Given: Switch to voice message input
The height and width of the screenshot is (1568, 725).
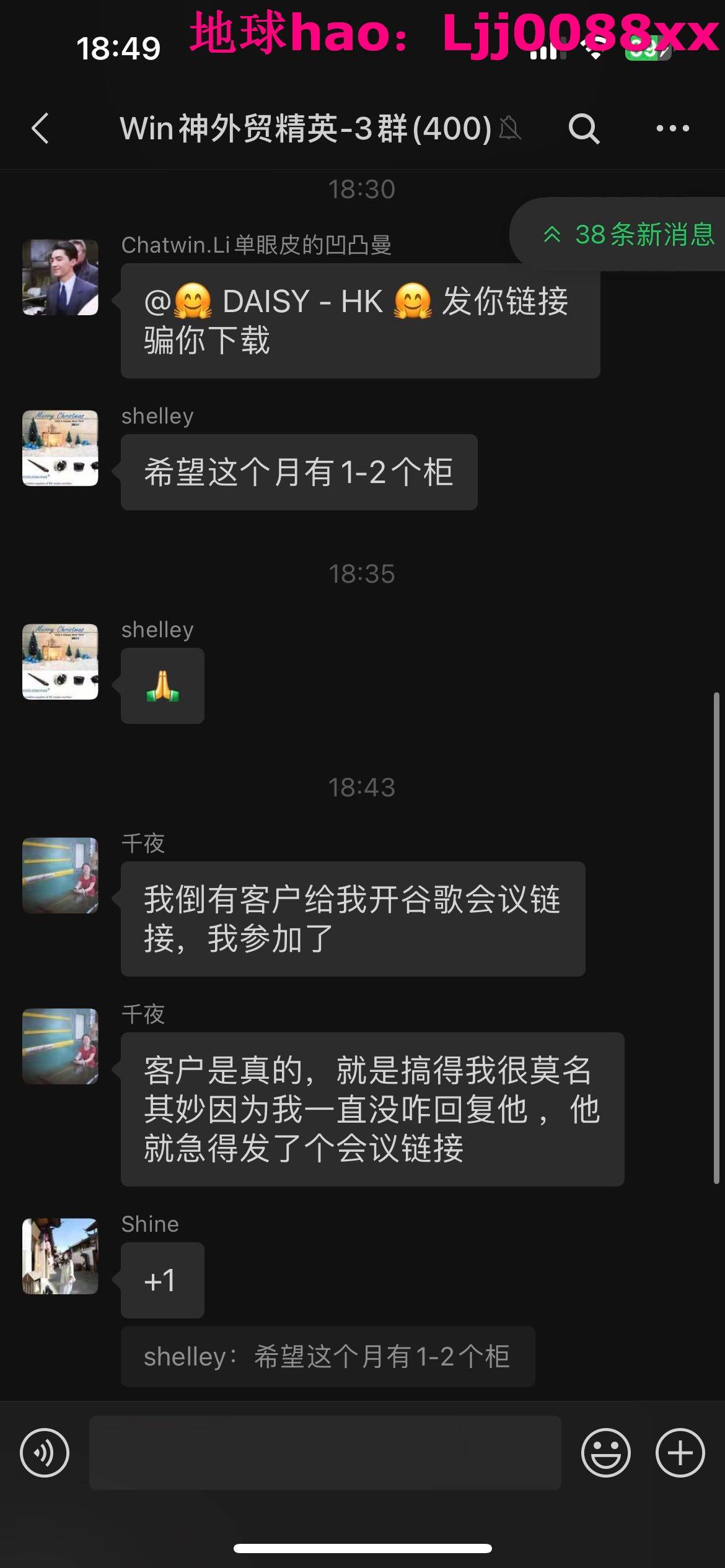Looking at the screenshot, I should (x=45, y=1453).
